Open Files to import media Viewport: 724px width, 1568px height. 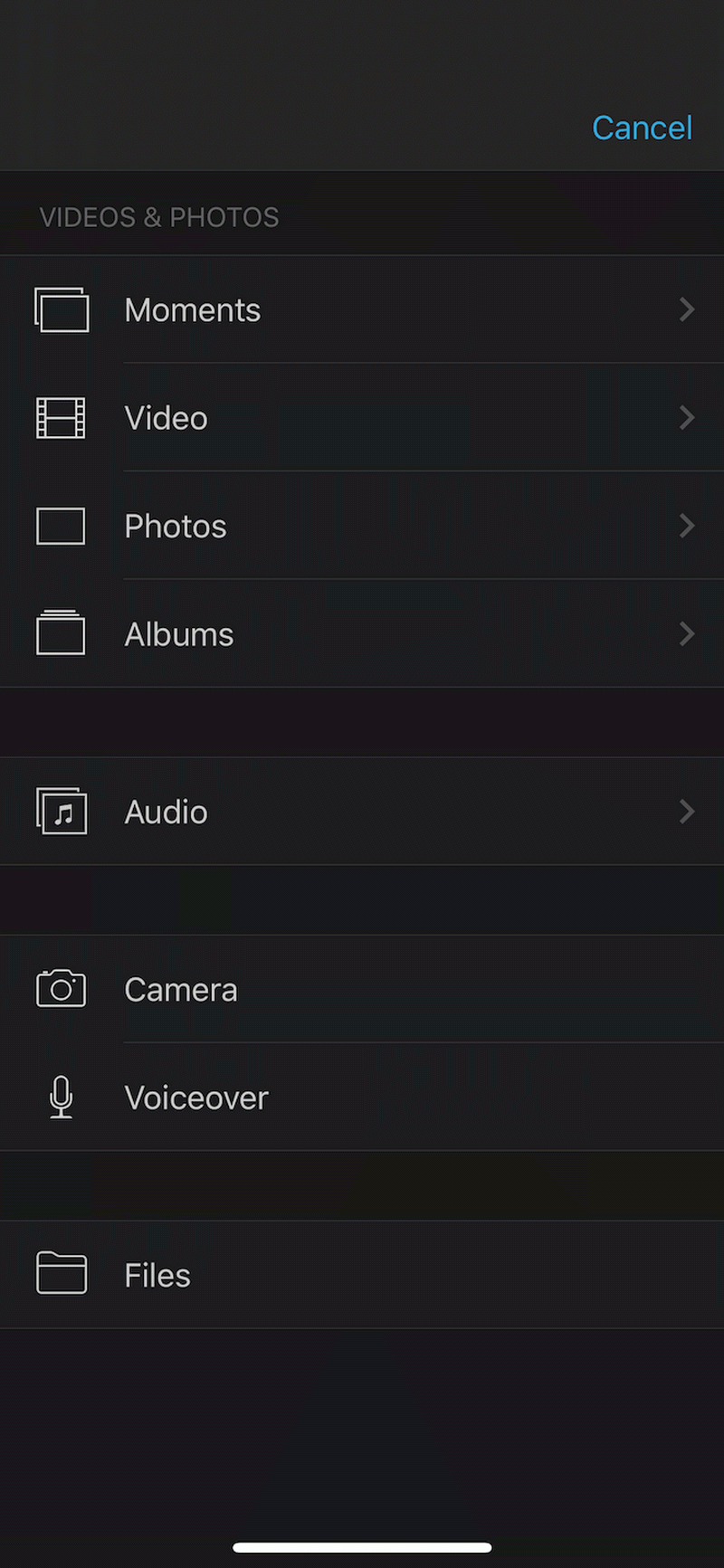(x=362, y=1275)
